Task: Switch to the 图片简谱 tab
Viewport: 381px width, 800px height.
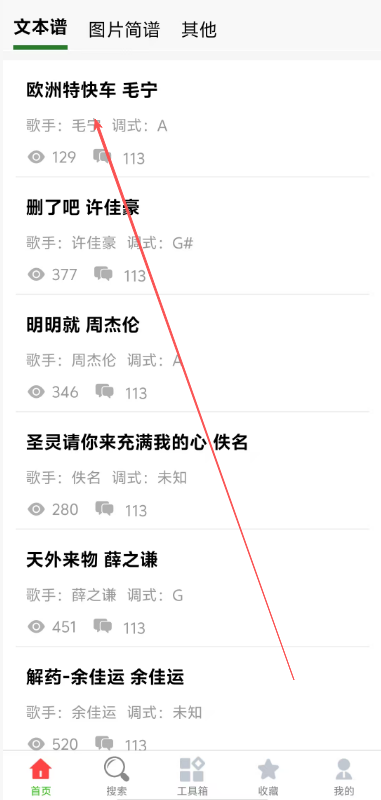Action: [x=124, y=30]
